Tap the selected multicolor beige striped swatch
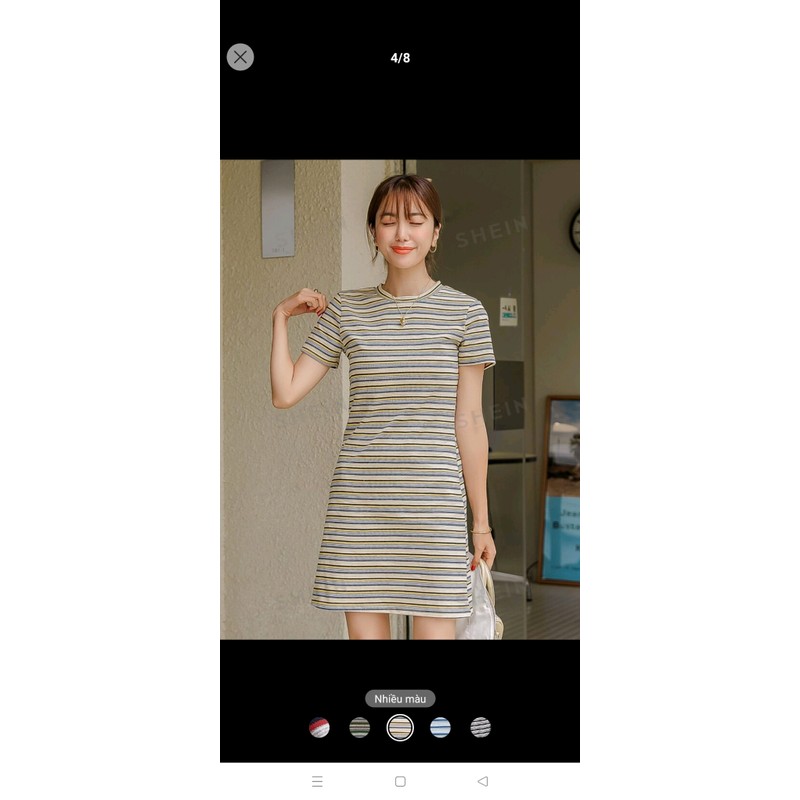This screenshot has height=800, width=800. click(400, 728)
